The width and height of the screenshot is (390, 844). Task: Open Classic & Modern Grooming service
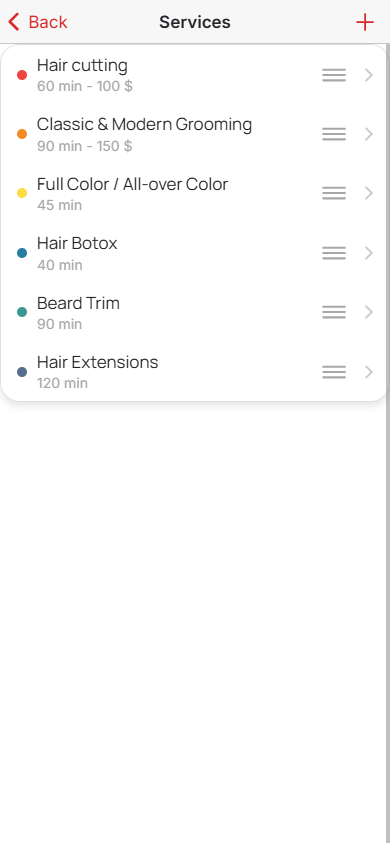tap(194, 134)
